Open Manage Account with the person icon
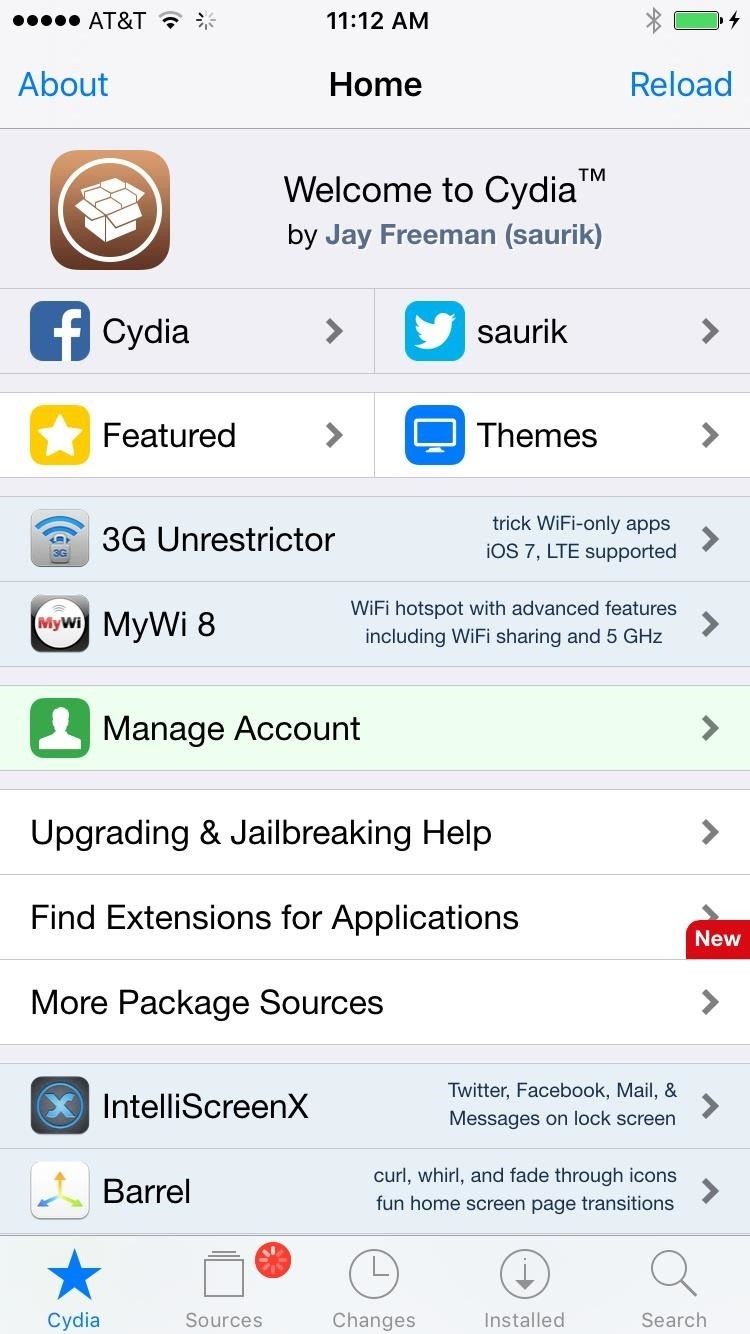 pyautogui.click(x=60, y=728)
